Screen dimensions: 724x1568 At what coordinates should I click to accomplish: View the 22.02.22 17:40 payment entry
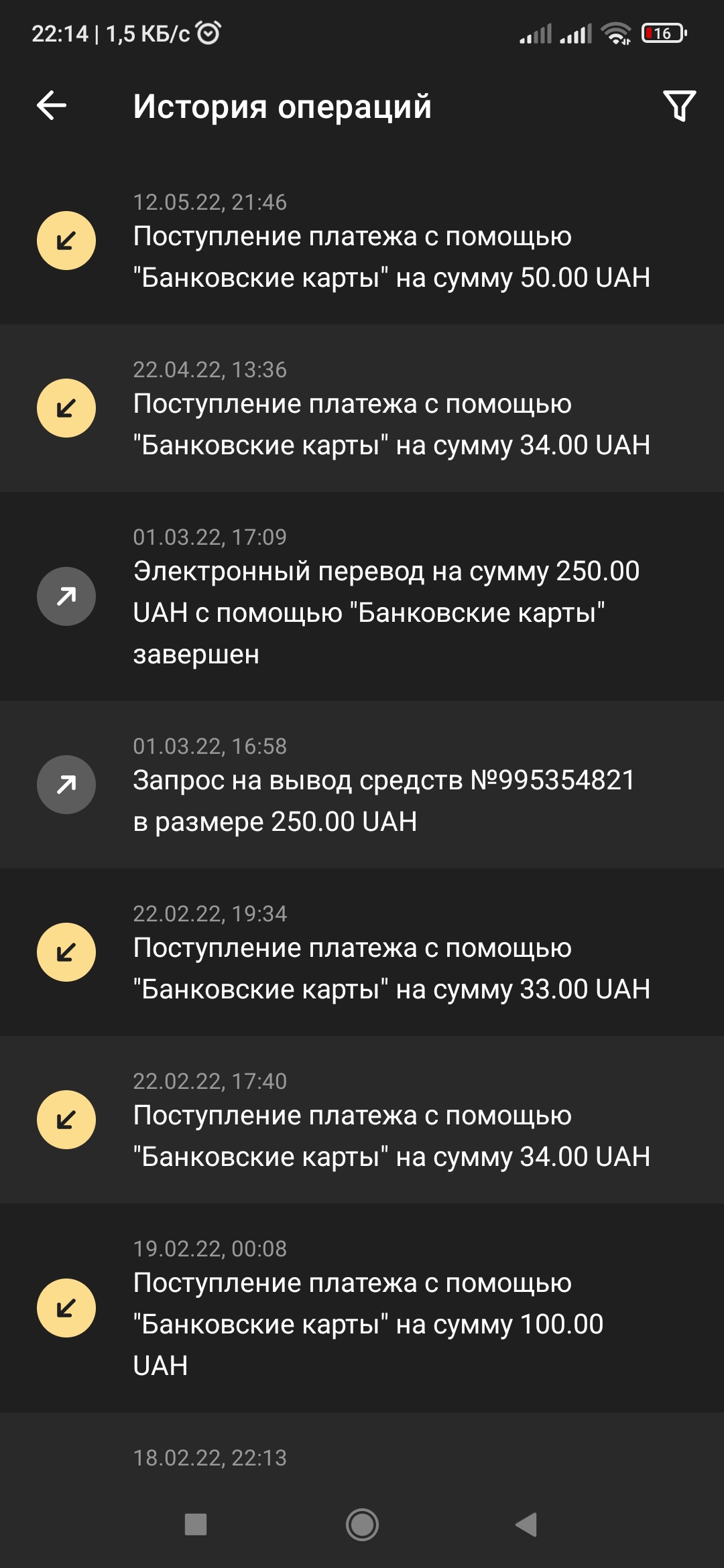pyautogui.click(x=362, y=1120)
